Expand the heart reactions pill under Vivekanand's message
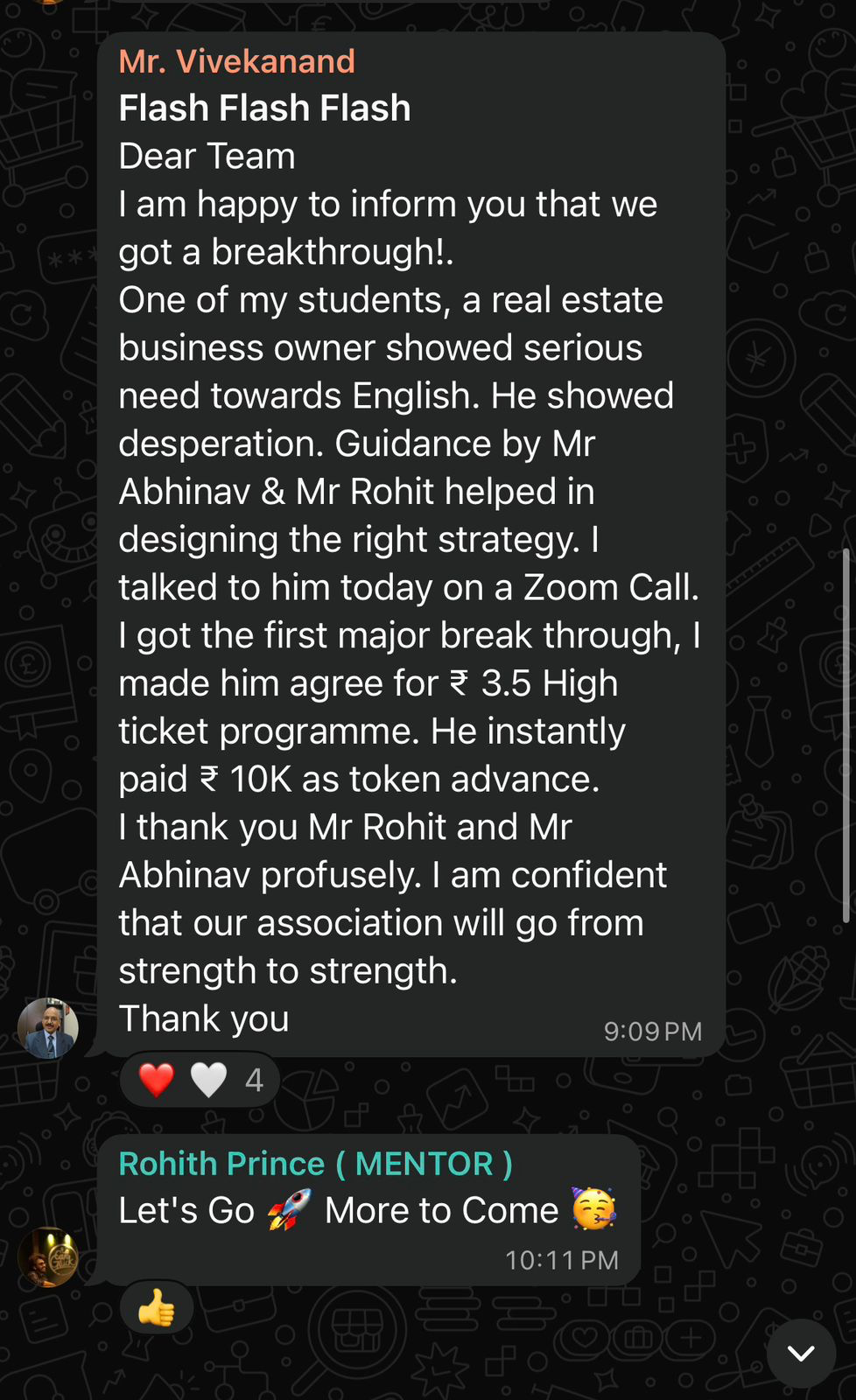The image size is (856, 1400). [x=200, y=1079]
